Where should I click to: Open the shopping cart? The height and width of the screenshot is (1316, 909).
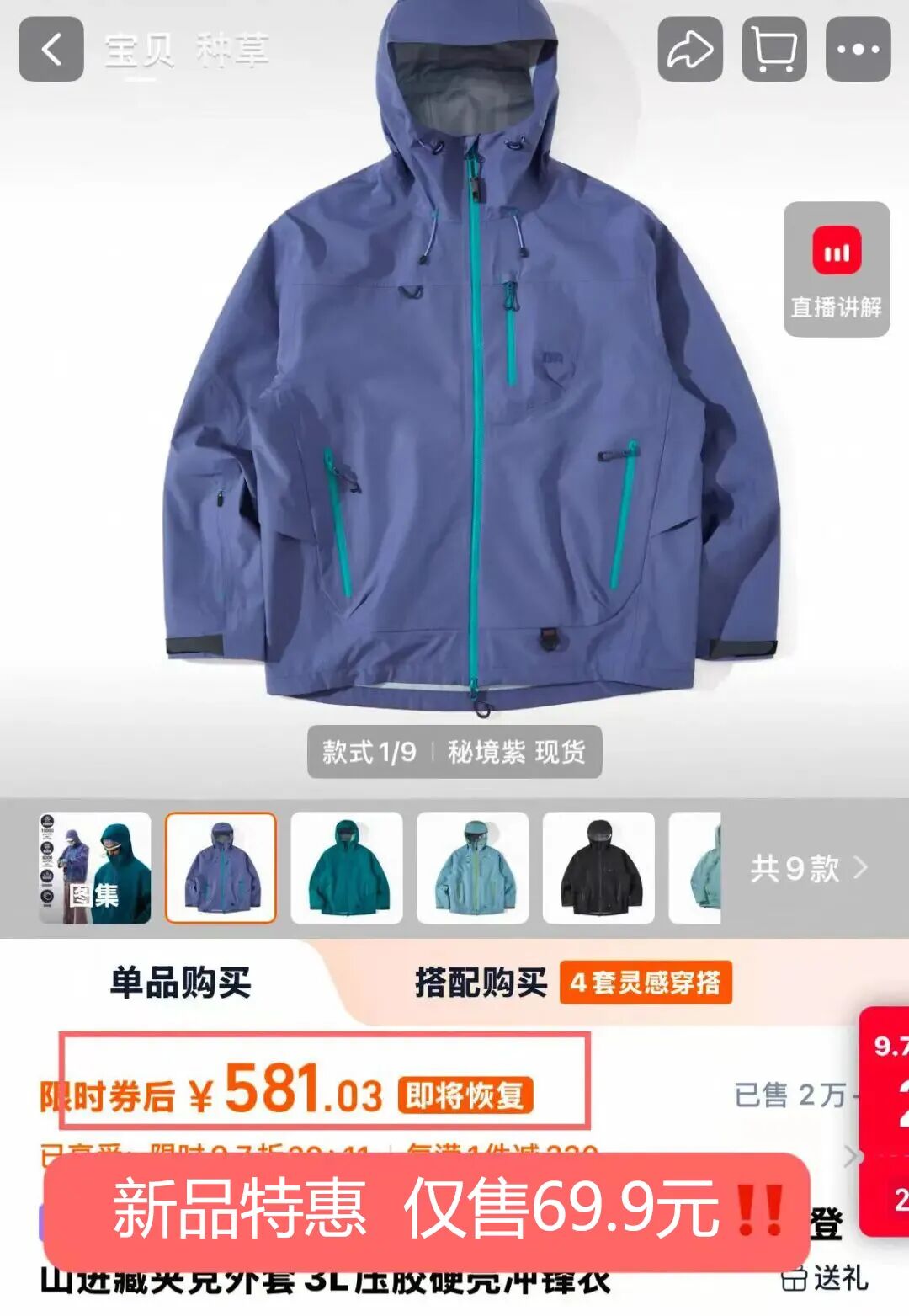(x=774, y=50)
